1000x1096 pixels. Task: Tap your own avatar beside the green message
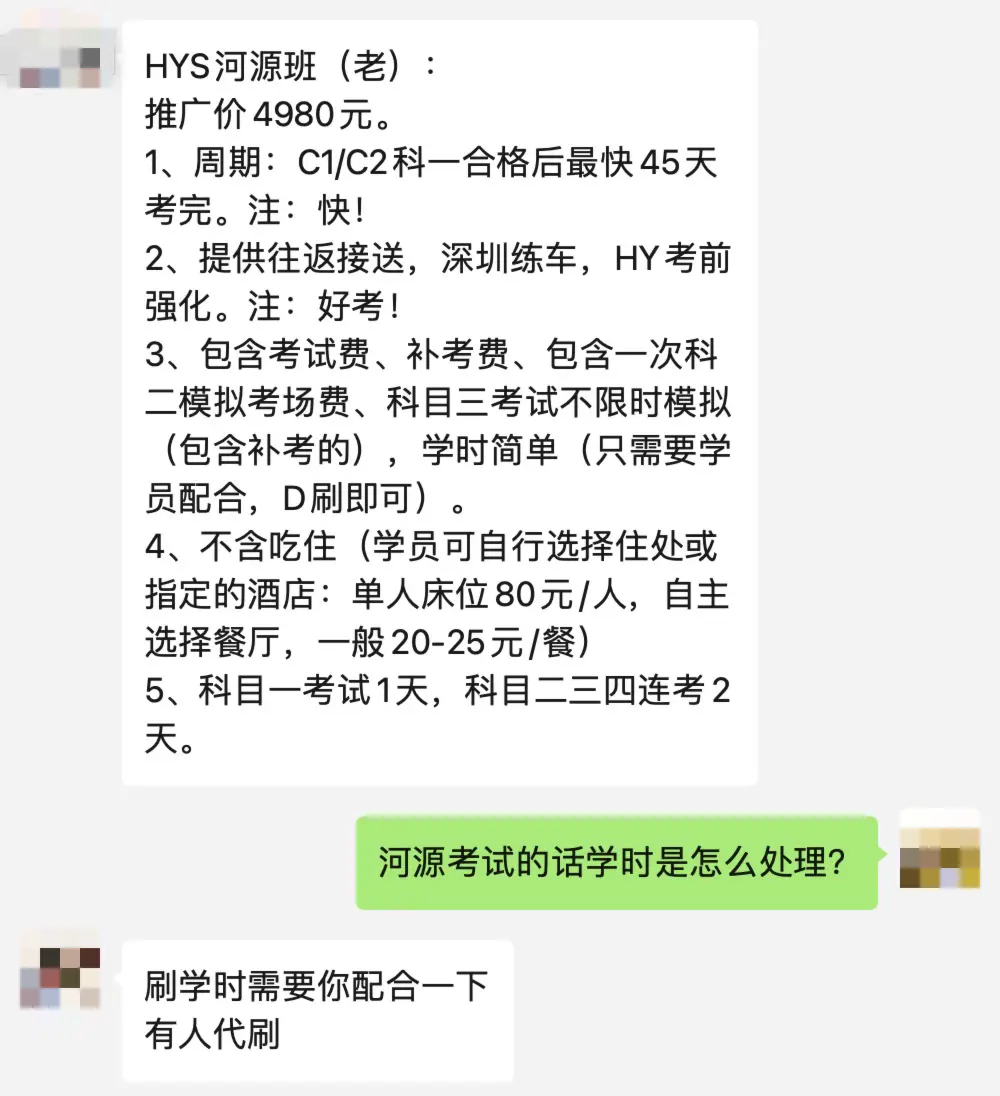tap(939, 849)
